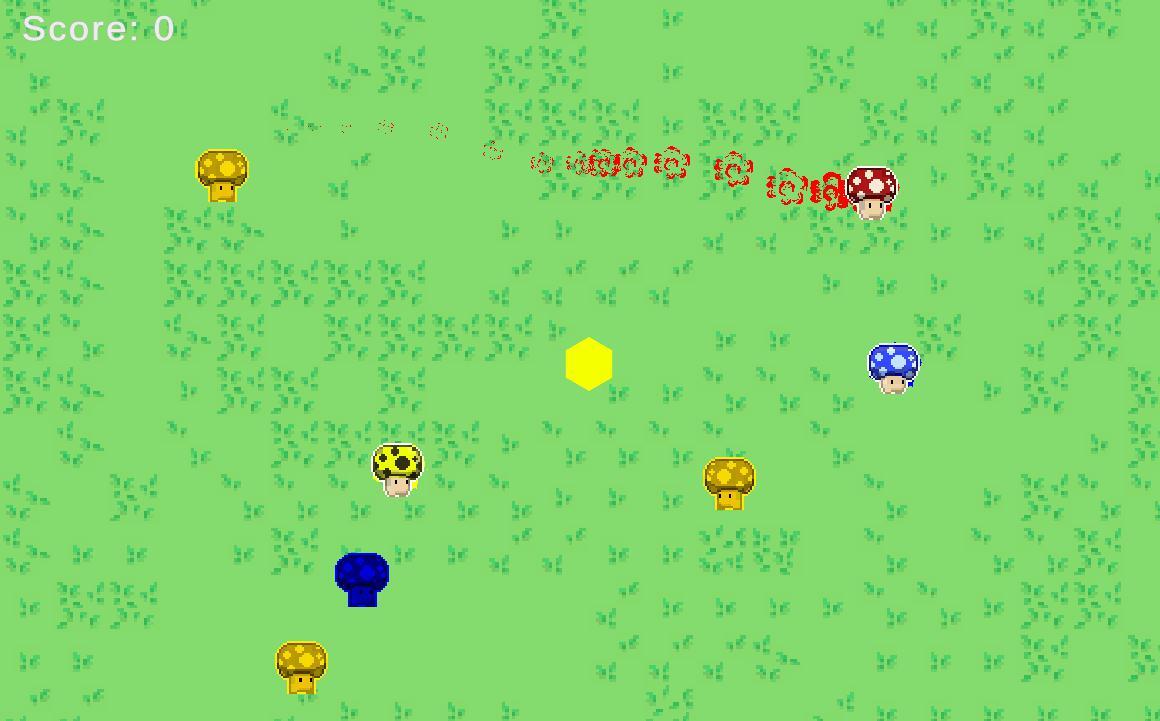Tap the red spotted mushroom
This screenshot has width=1160, height=721.
(x=871, y=192)
